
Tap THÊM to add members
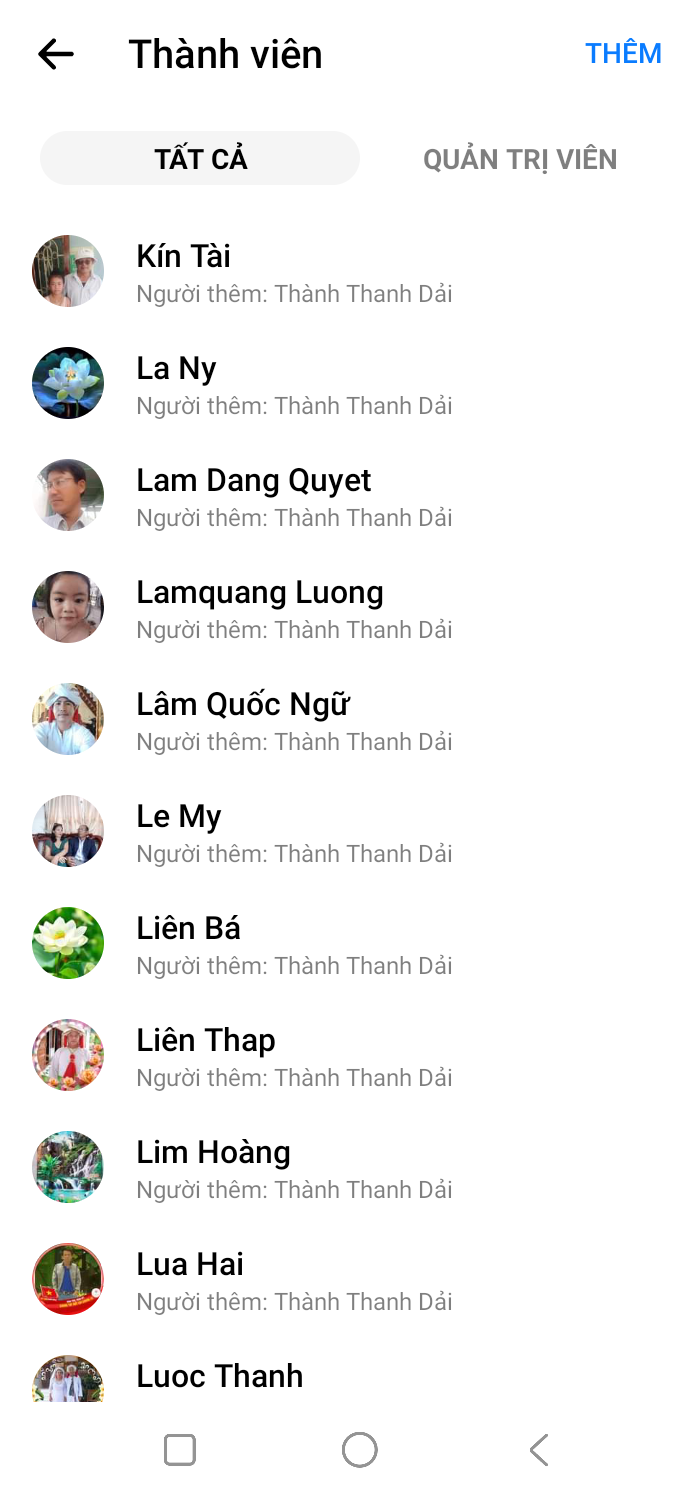click(623, 54)
